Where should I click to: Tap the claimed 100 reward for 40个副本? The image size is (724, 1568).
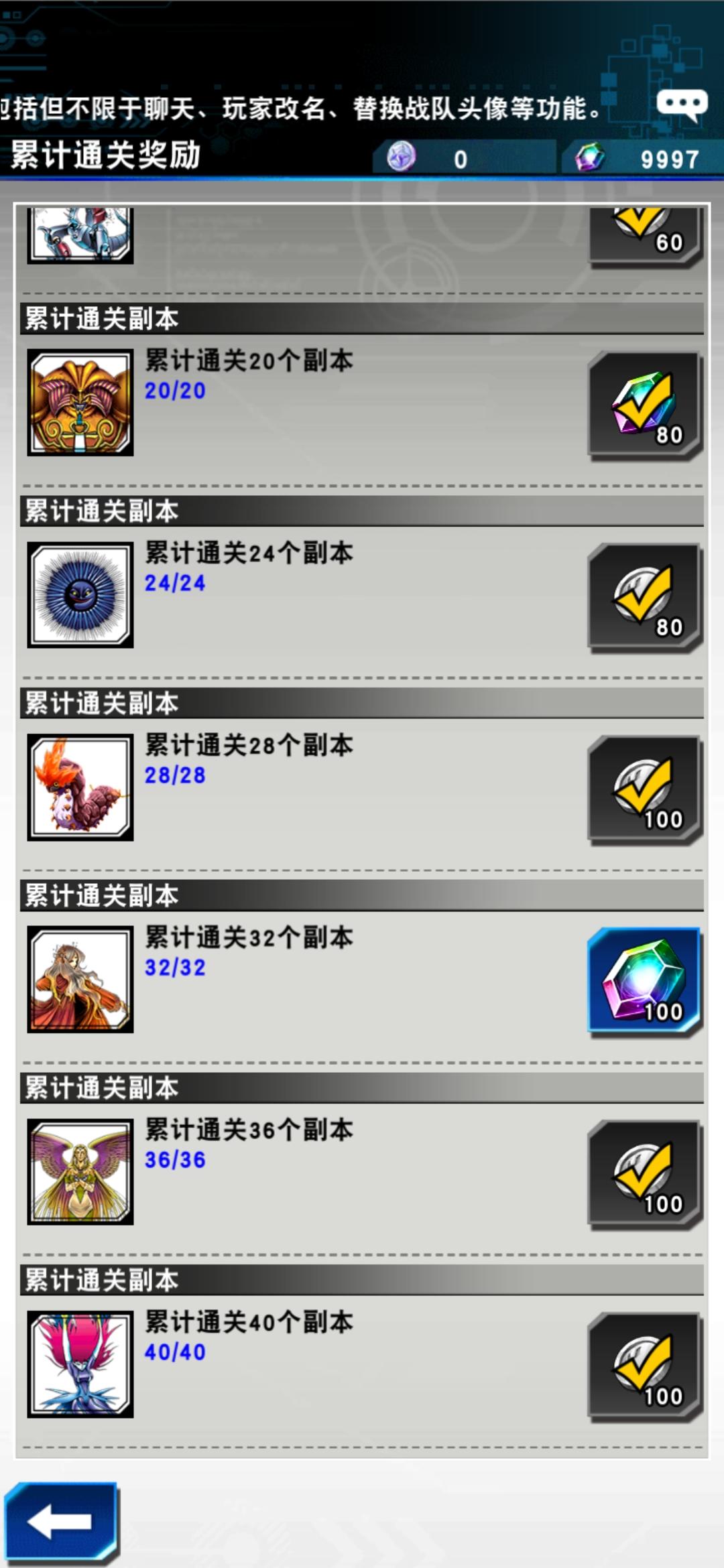(644, 1366)
